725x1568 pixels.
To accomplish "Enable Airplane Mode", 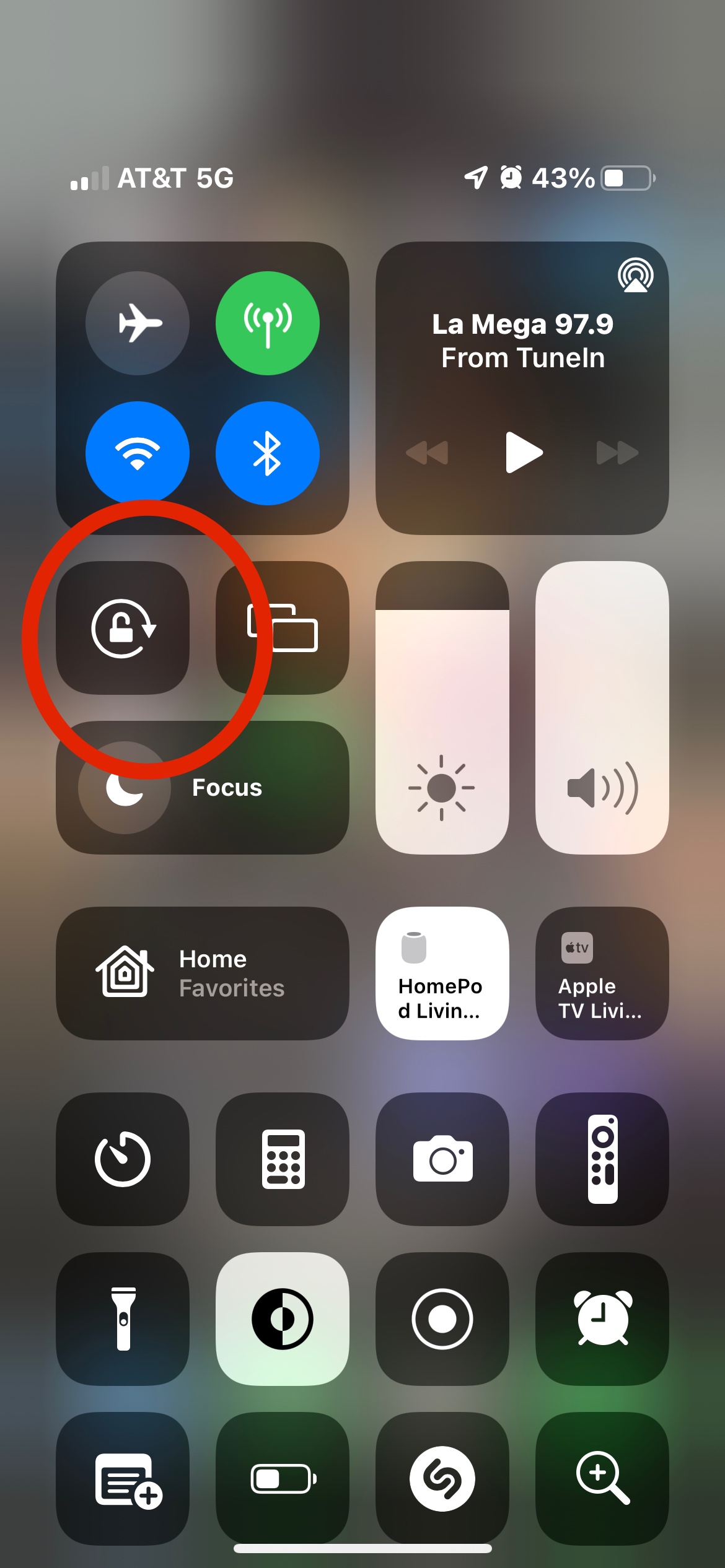I will tap(138, 323).
